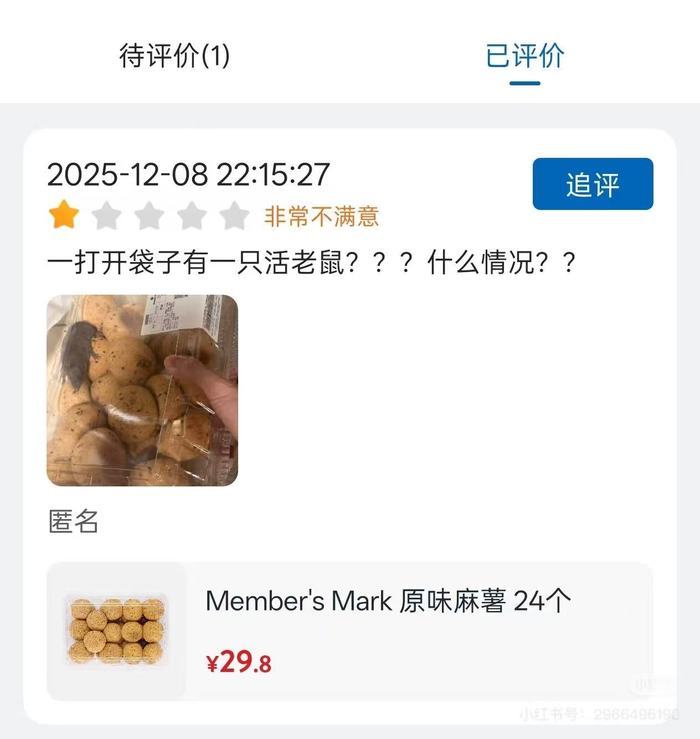Open the review photo of the mochi bag
This screenshot has height=739, width=700.
click(x=142, y=390)
